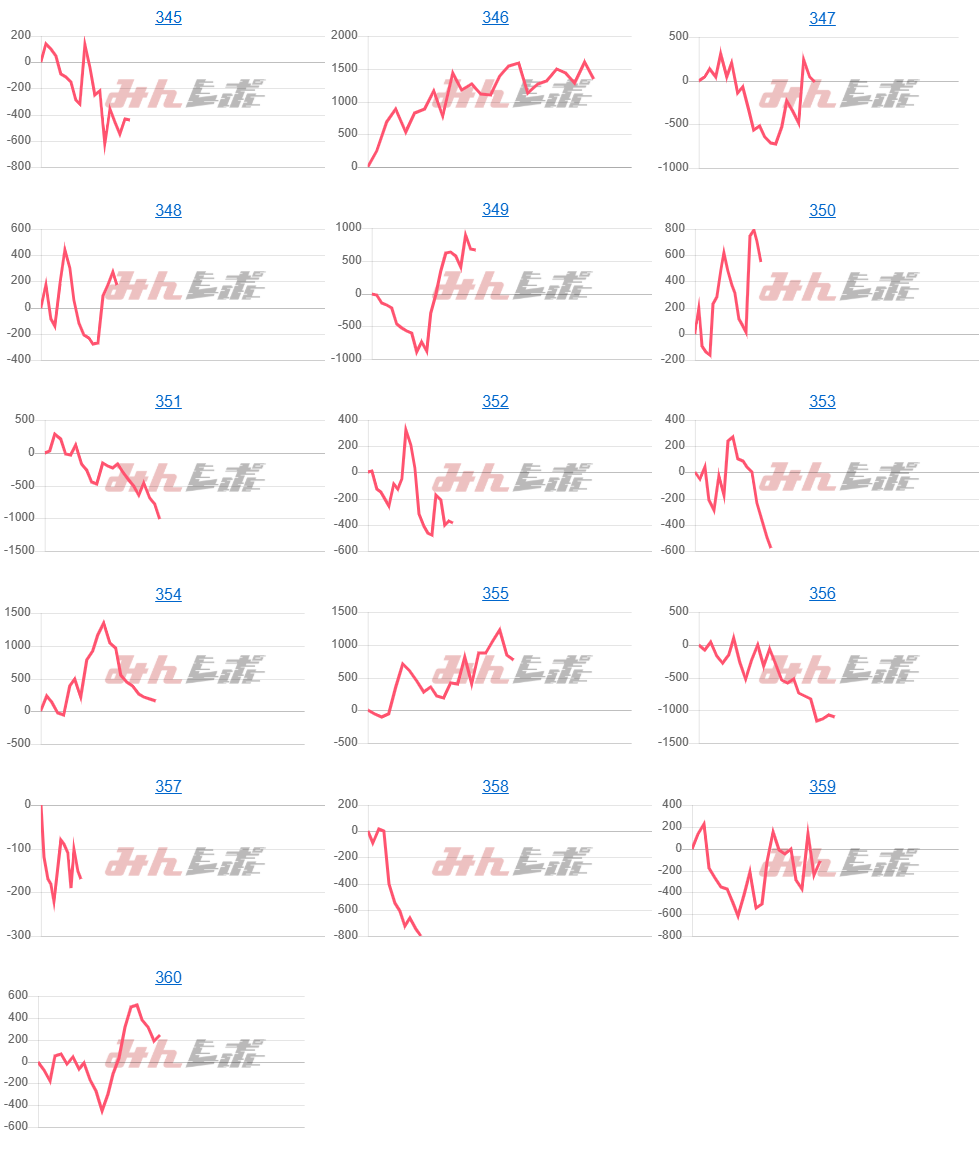This screenshot has width=979, height=1150.
Task: Go to machine 351
Action: pos(168,402)
